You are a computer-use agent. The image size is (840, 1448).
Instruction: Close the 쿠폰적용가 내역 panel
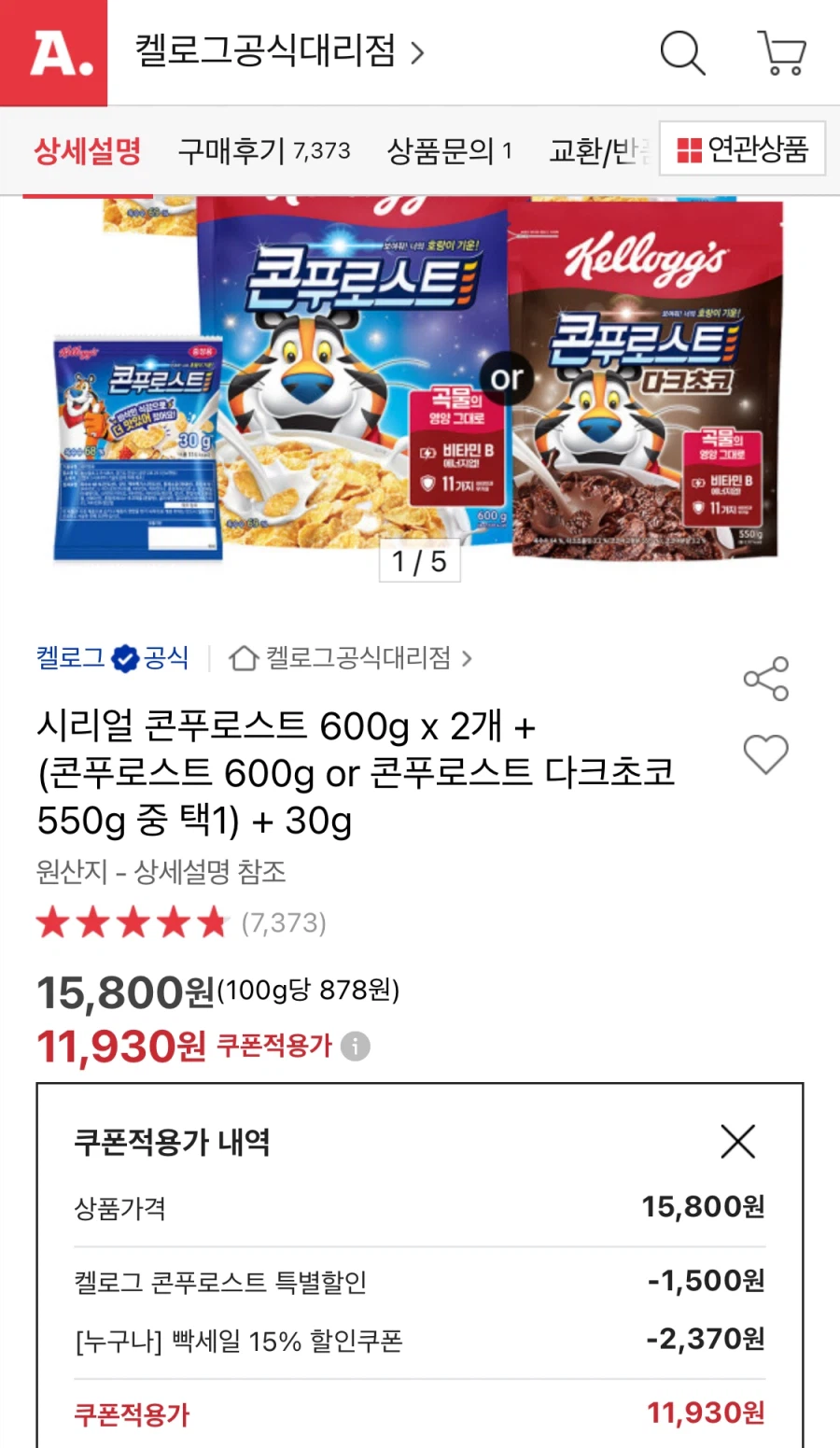click(737, 1141)
